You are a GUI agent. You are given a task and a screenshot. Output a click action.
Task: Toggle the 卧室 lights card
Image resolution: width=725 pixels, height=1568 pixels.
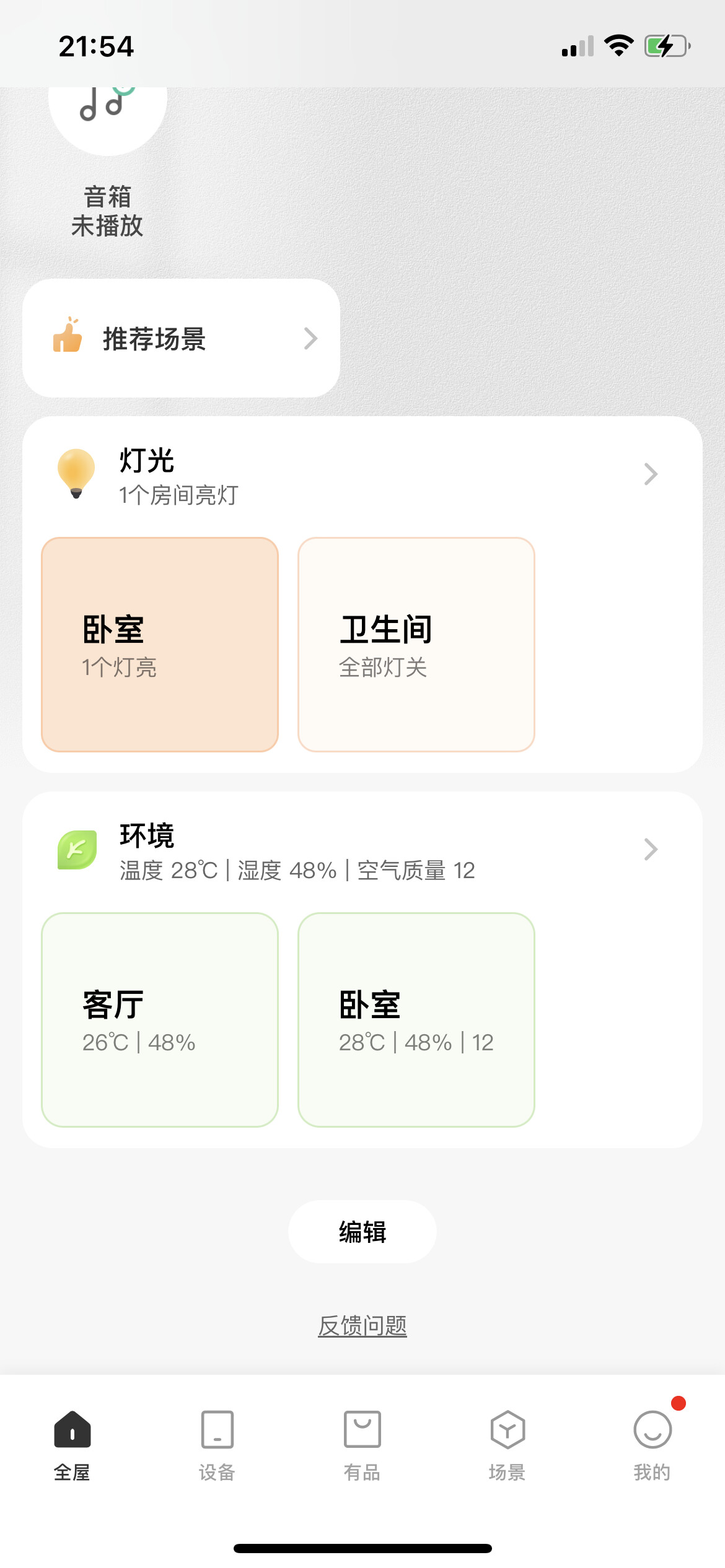point(160,645)
